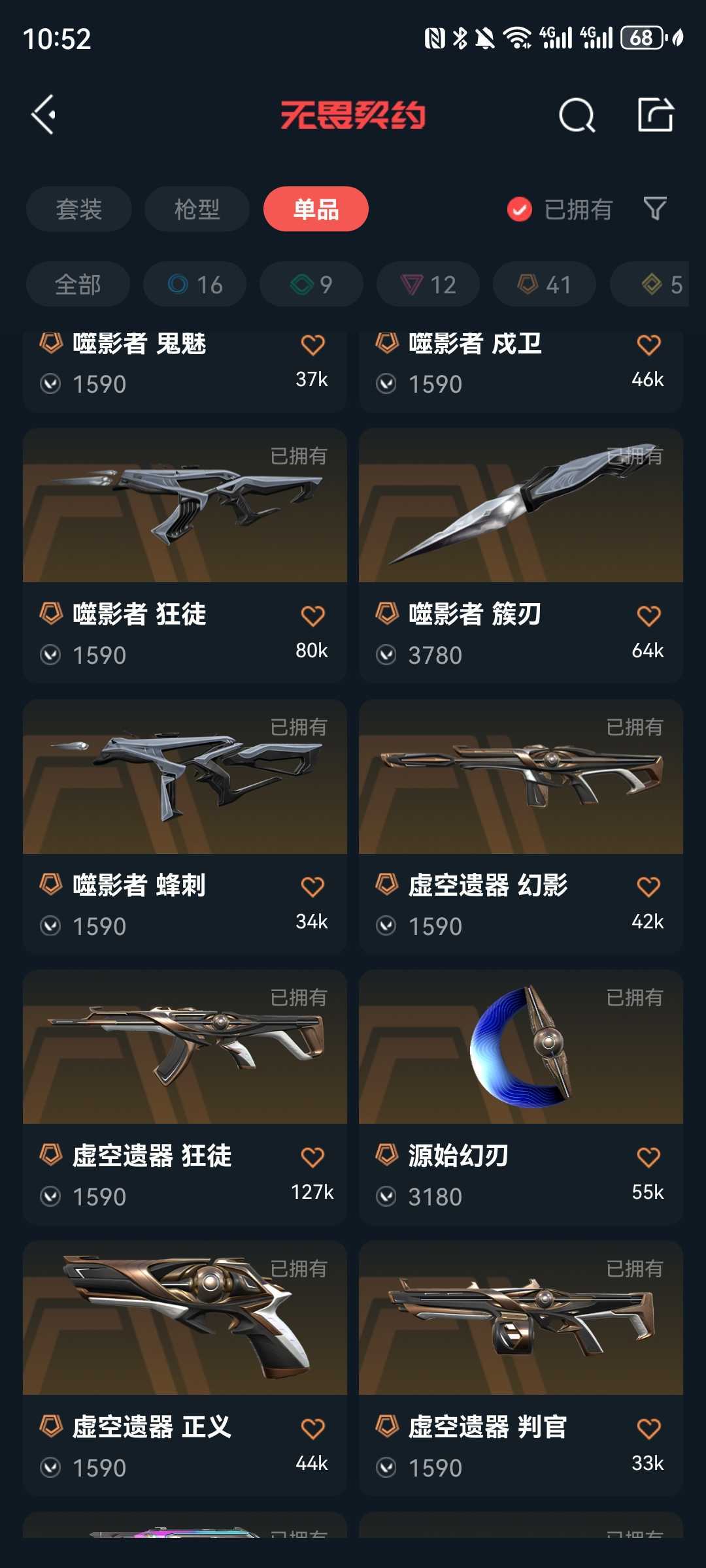
Task: Open the search icon in the header
Action: 577,116
